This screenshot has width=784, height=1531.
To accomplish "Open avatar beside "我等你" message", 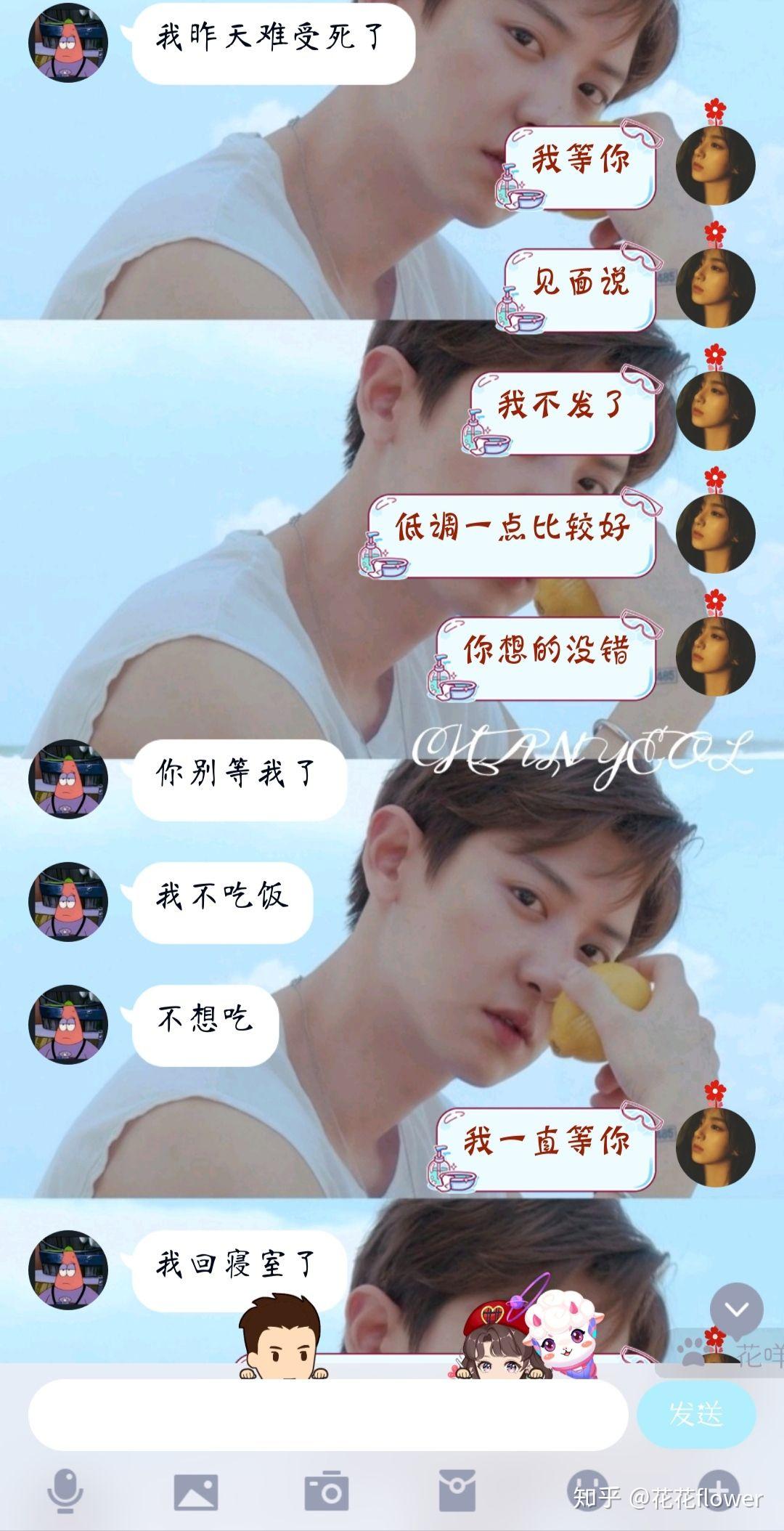I will 716,166.
